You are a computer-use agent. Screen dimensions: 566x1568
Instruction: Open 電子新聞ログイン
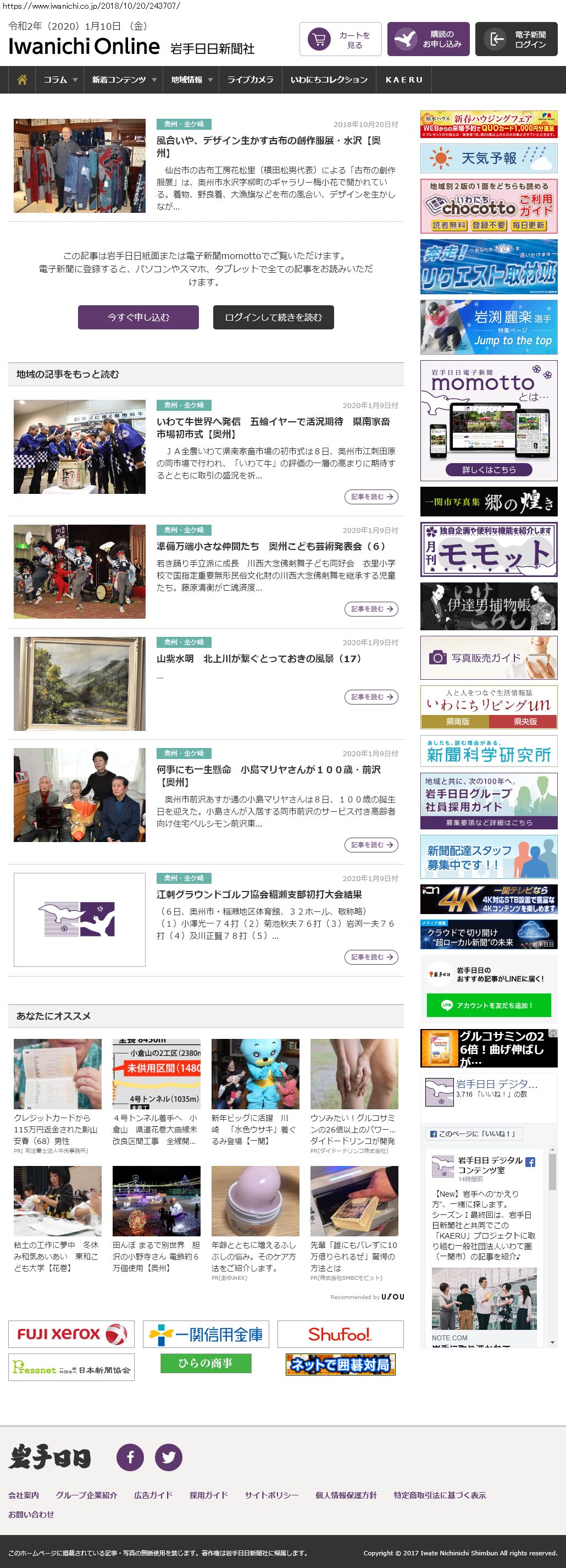pos(516,40)
